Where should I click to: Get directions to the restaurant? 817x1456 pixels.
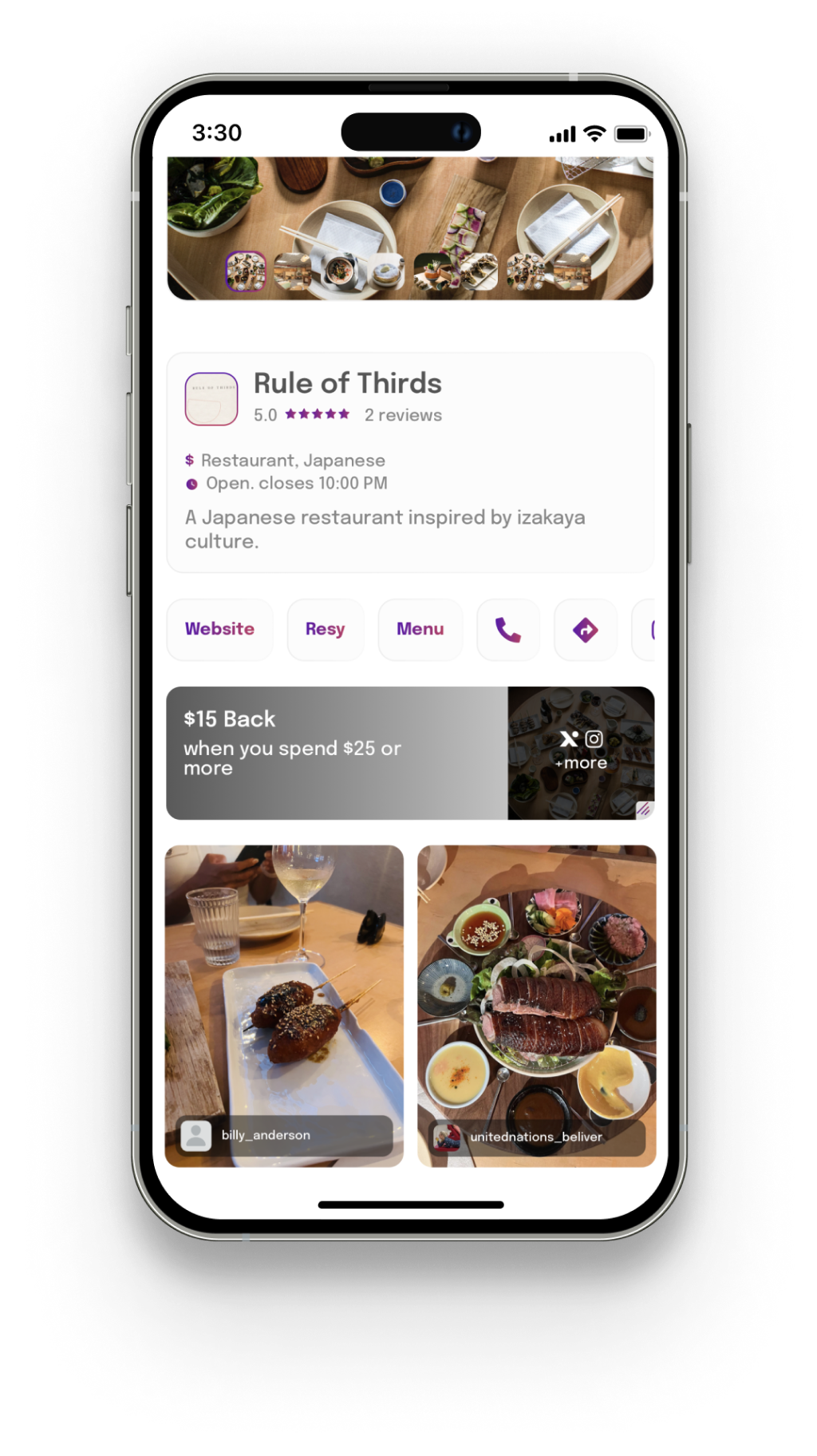(585, 630)
